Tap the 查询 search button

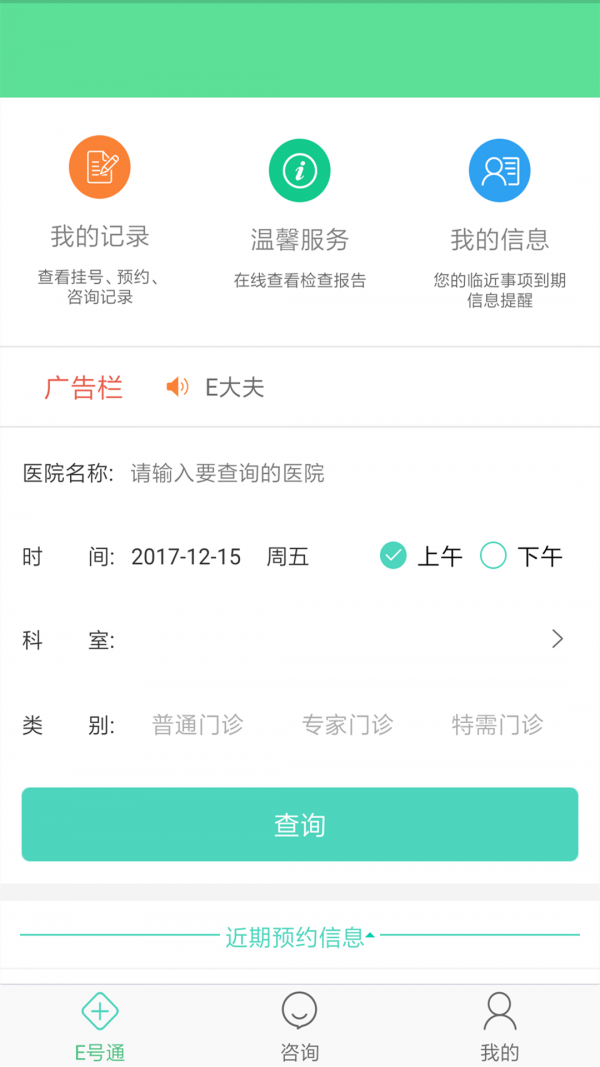300,825
